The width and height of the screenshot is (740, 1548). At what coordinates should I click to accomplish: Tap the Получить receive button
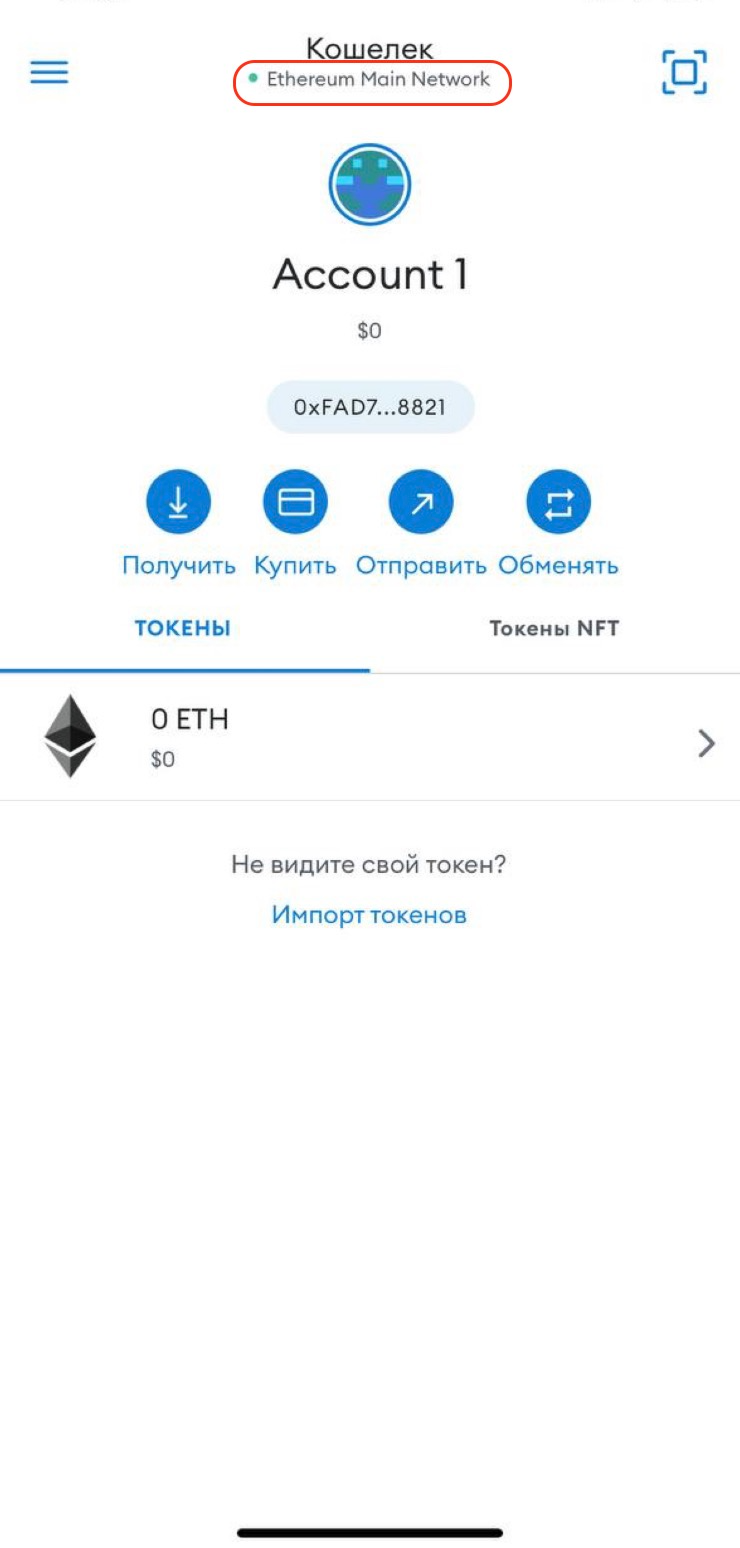178,503
